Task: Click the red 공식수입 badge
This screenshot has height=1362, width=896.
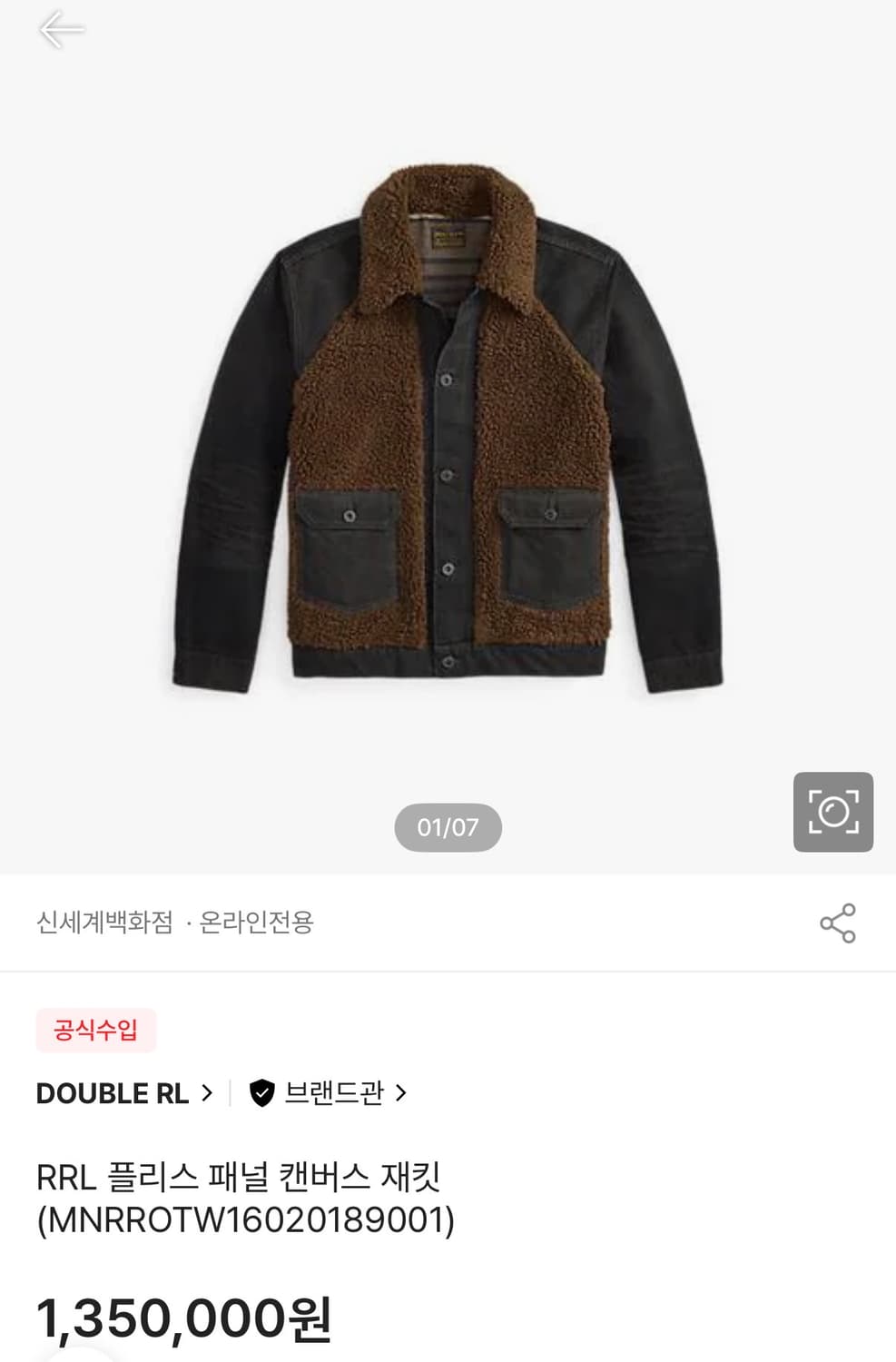Action: coord(98,1030)
